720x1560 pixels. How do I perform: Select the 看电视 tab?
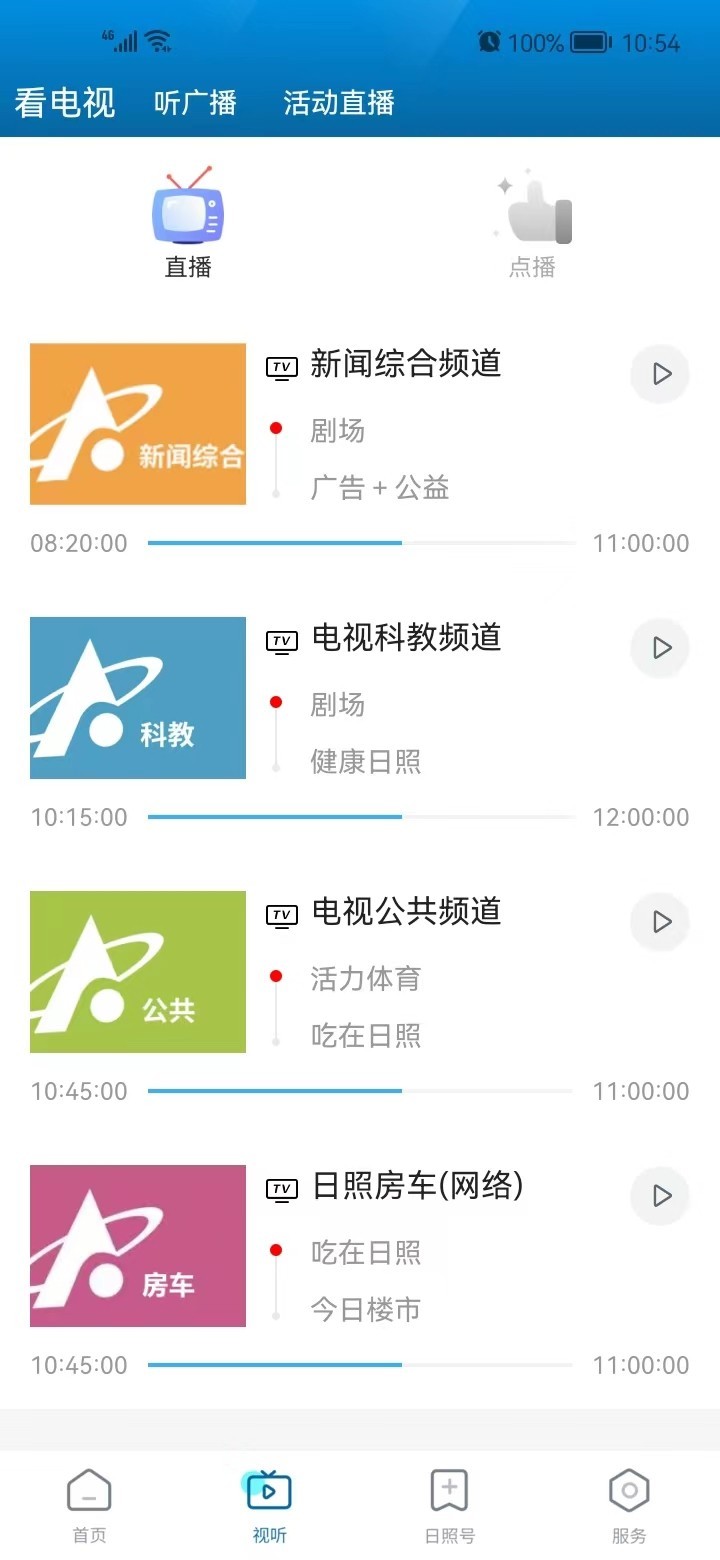pyautogui.click(x=65, y=103)
